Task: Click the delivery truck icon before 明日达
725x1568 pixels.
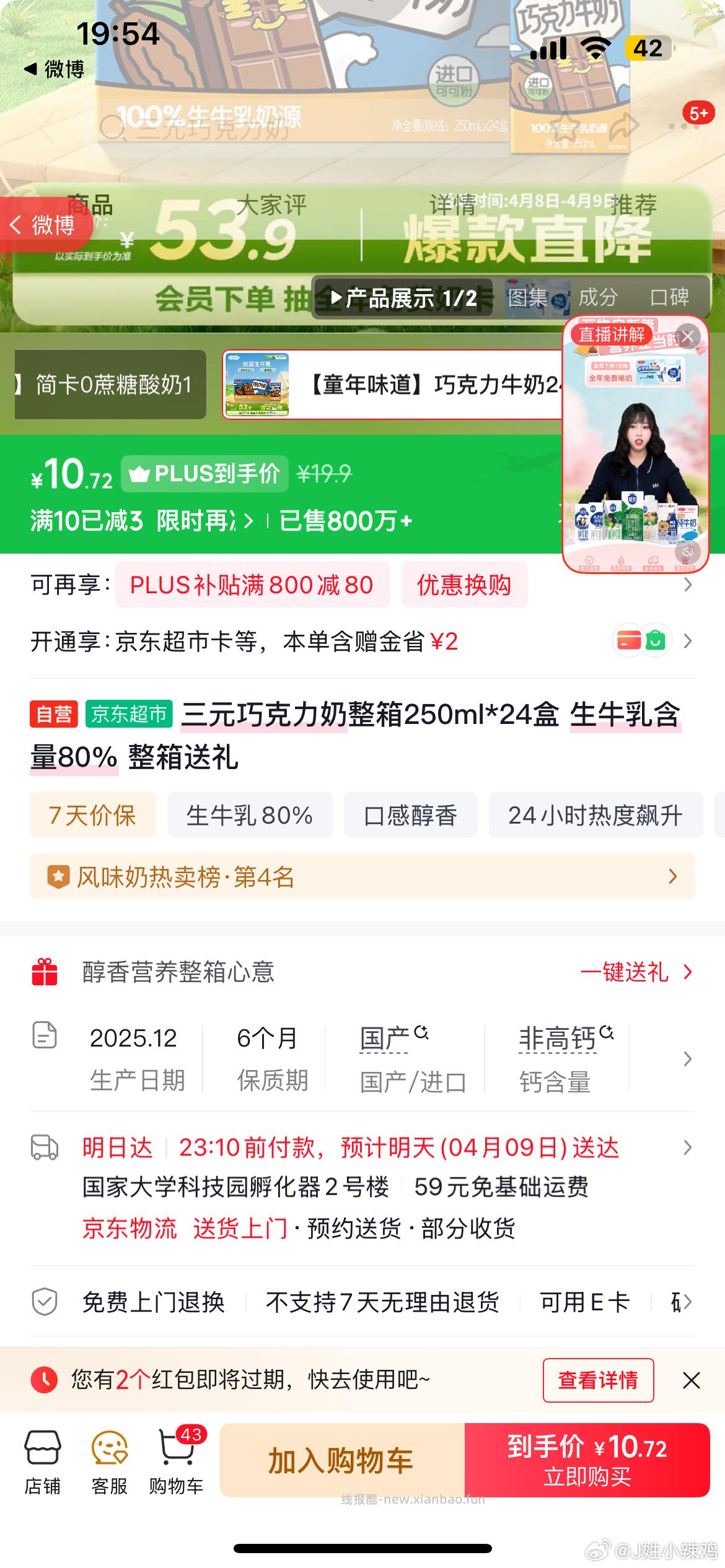Action: point(46,1147)
